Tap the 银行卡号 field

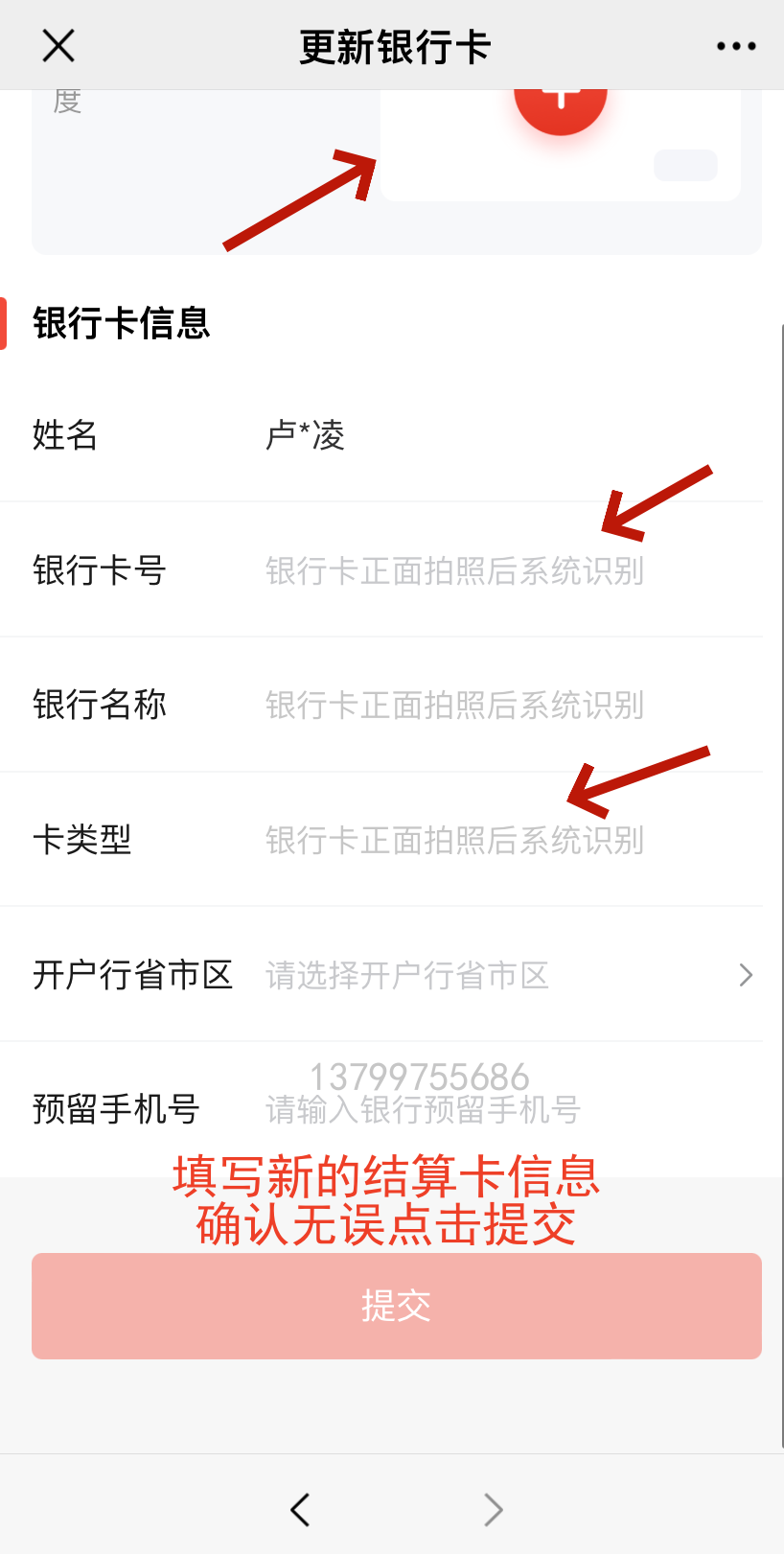tap(453, 570)
